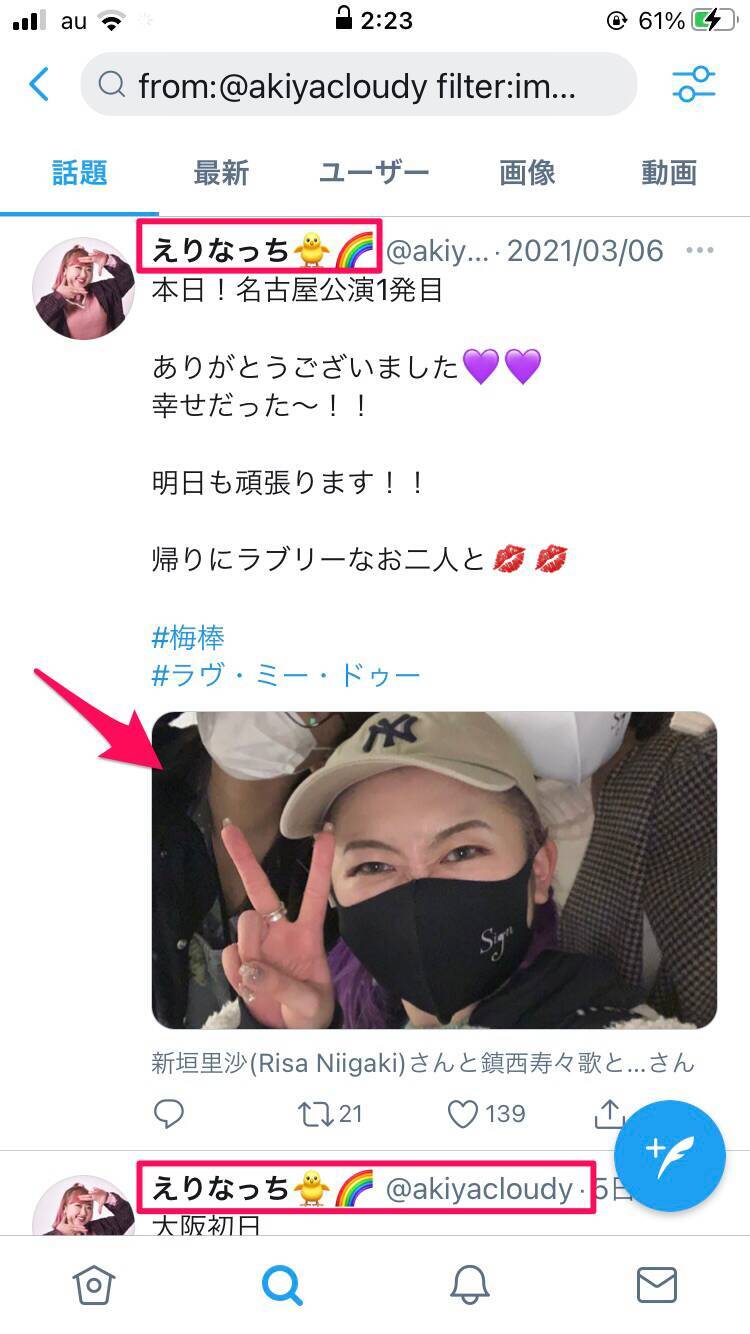Open the #梅棒 hashtag

click(x=188, y=637)
